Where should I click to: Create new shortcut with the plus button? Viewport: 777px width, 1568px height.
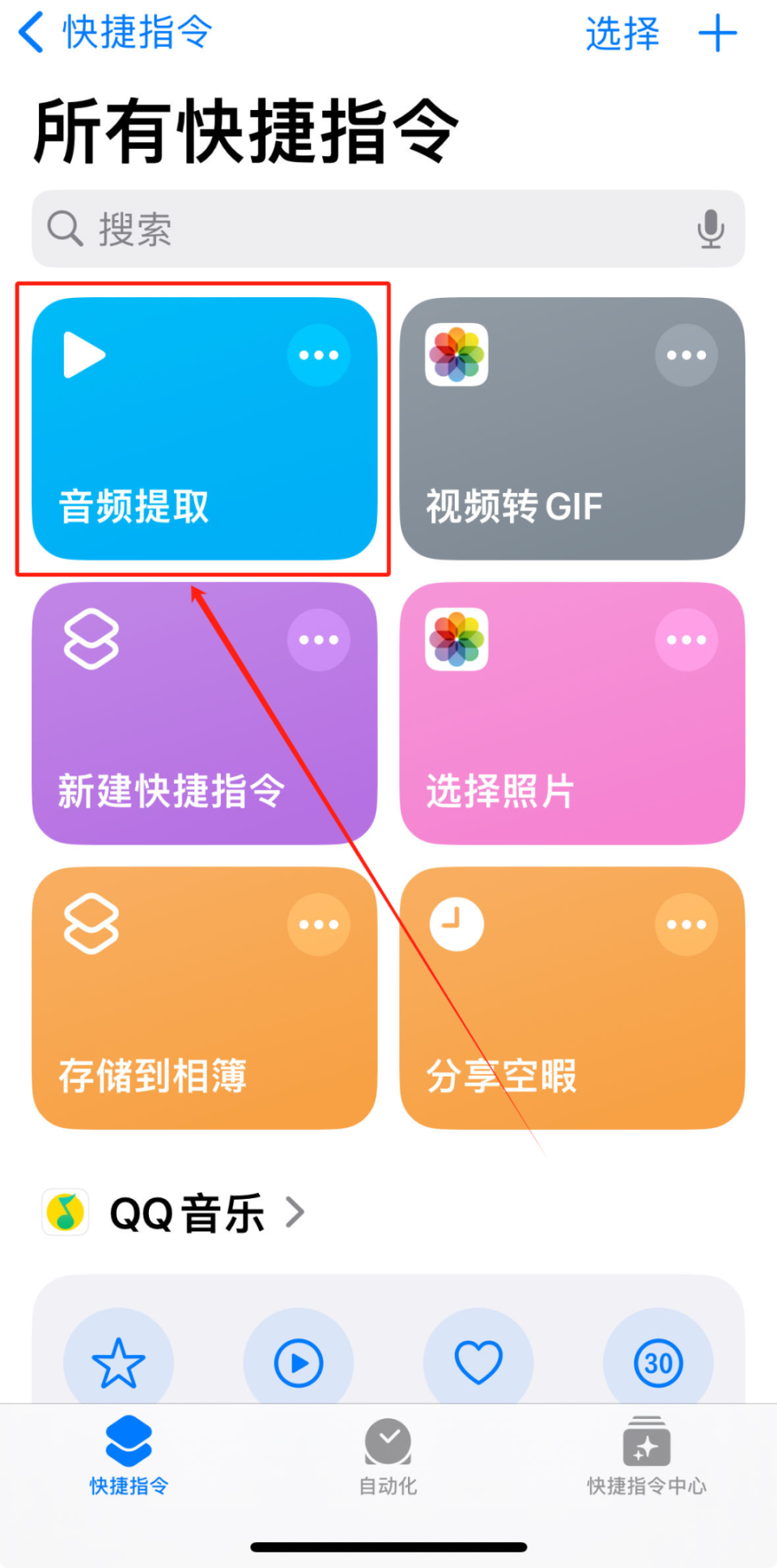[x=719, y=34]
